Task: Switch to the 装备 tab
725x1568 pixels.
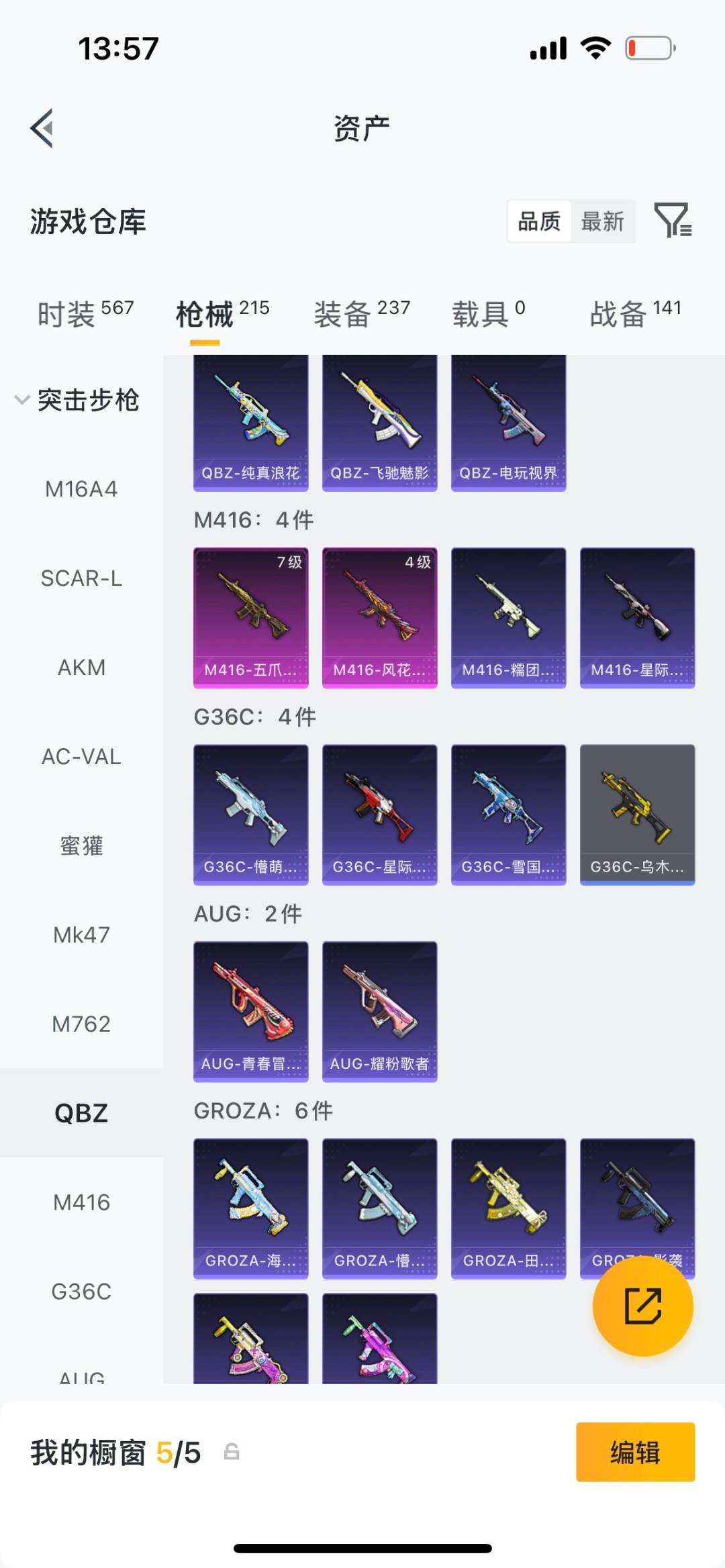Action: pos(362,314)
